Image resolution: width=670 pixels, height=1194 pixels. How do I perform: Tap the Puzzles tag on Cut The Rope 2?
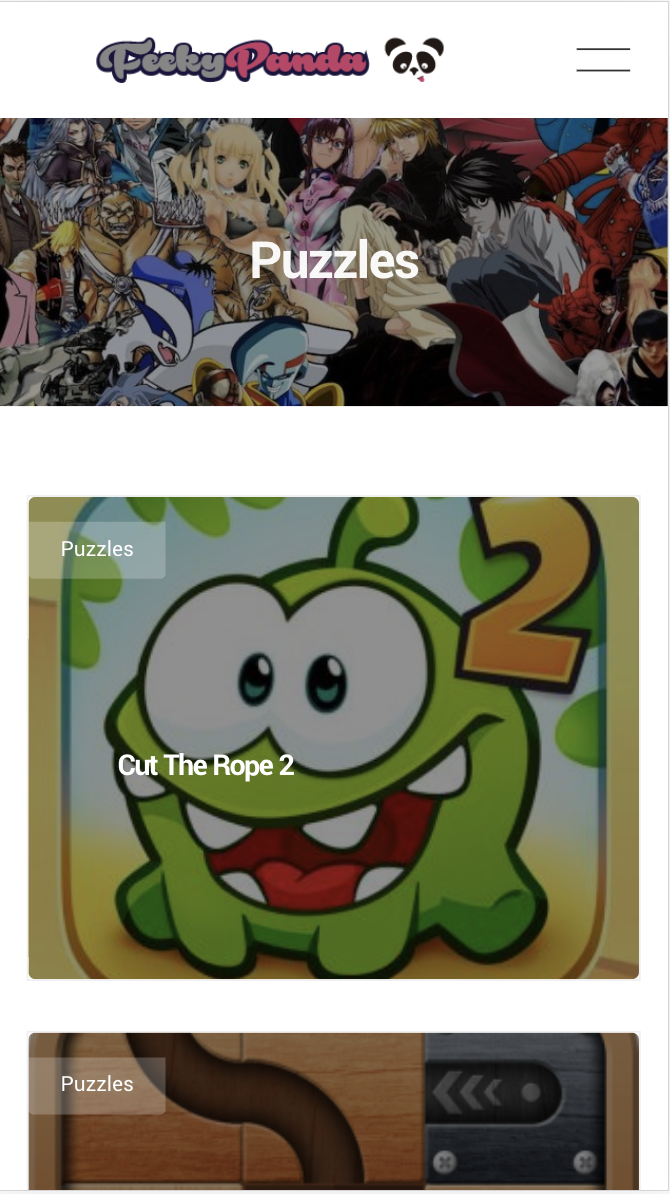[97, 549]
